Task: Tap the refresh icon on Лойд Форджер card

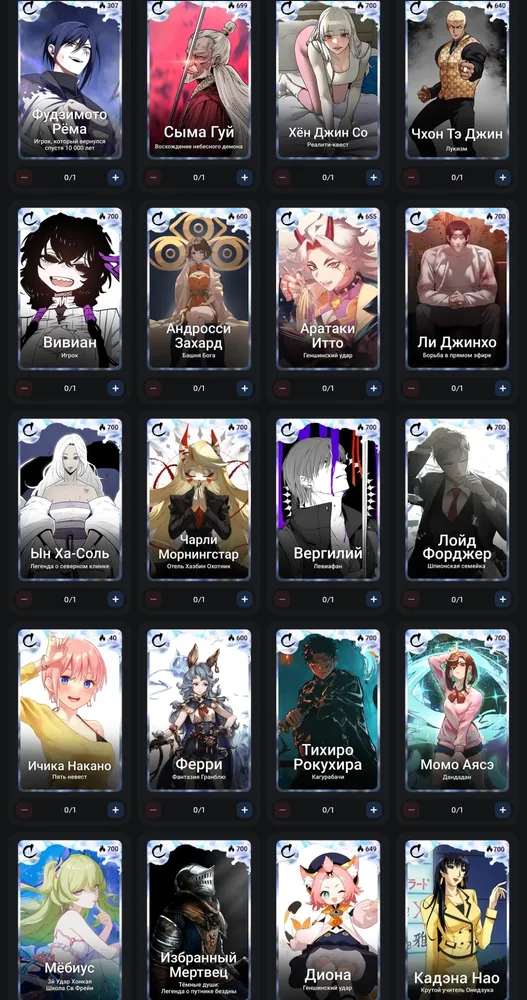Action: click(416, 430)
